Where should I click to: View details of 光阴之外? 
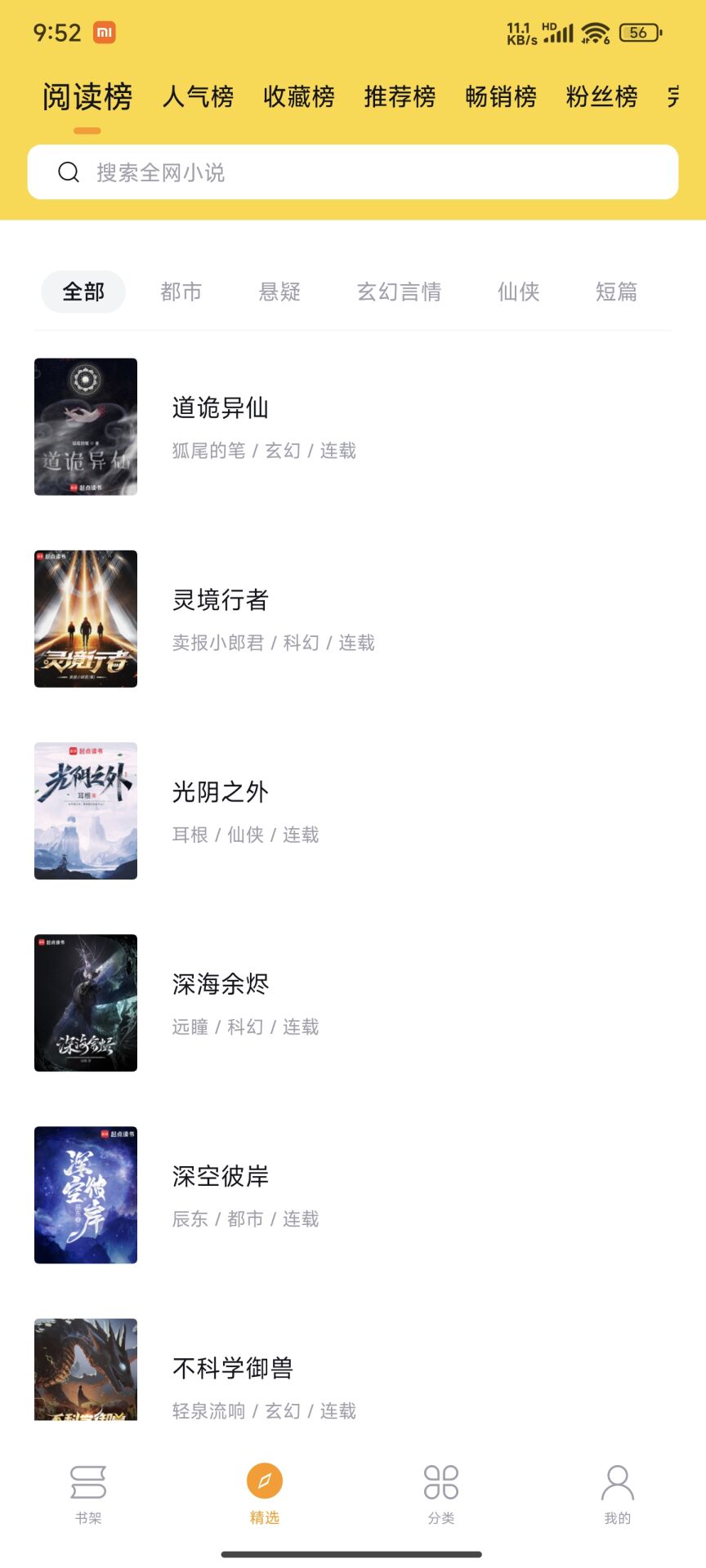pyautogui.click(x=221, y=792)
